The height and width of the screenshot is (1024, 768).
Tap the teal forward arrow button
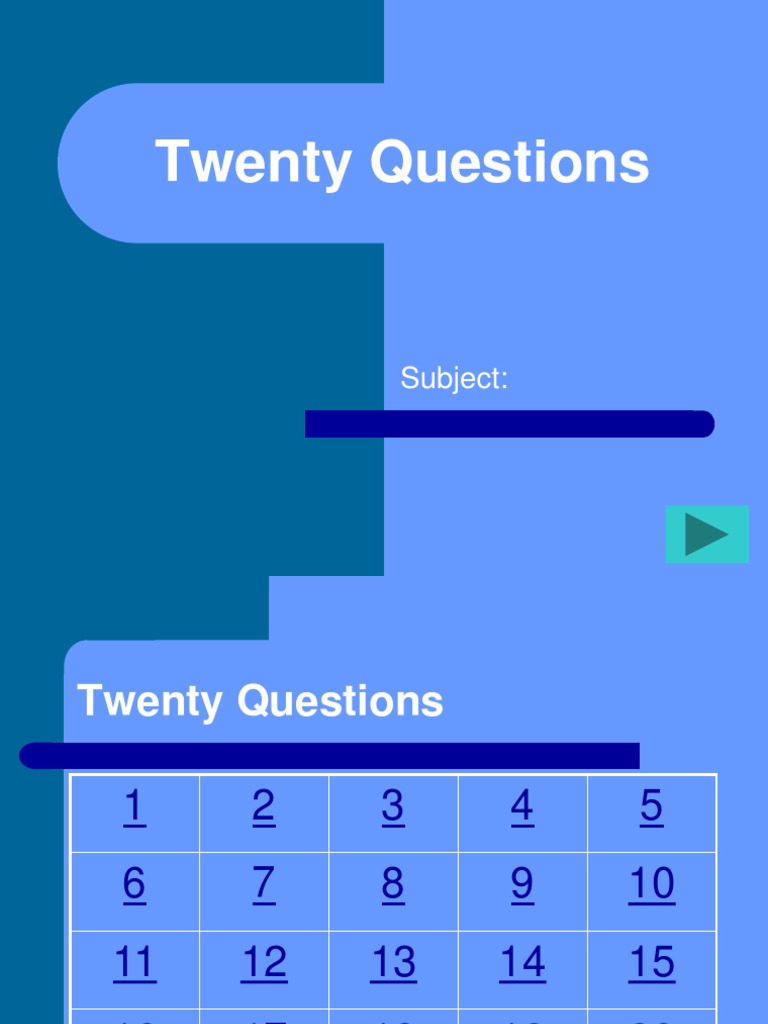707,534
